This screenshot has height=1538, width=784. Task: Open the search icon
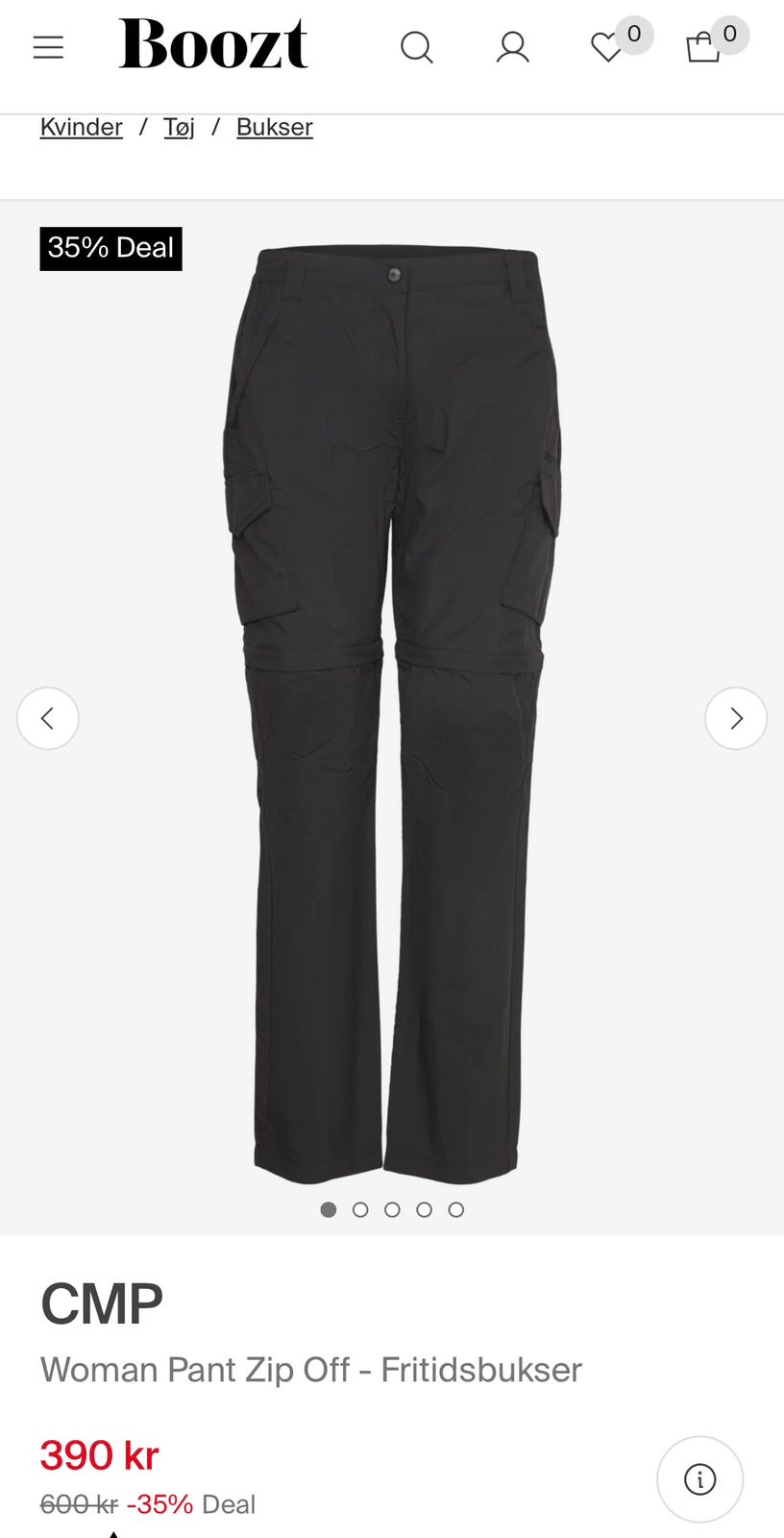(x=416, y=47)
